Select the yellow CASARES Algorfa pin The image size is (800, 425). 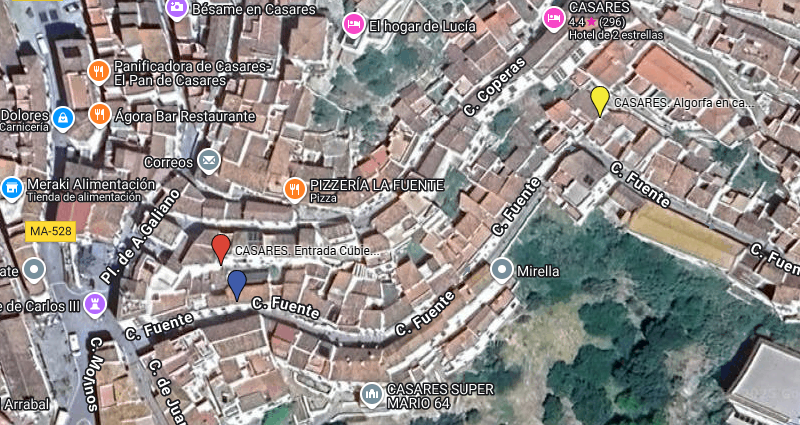(599, 101)
